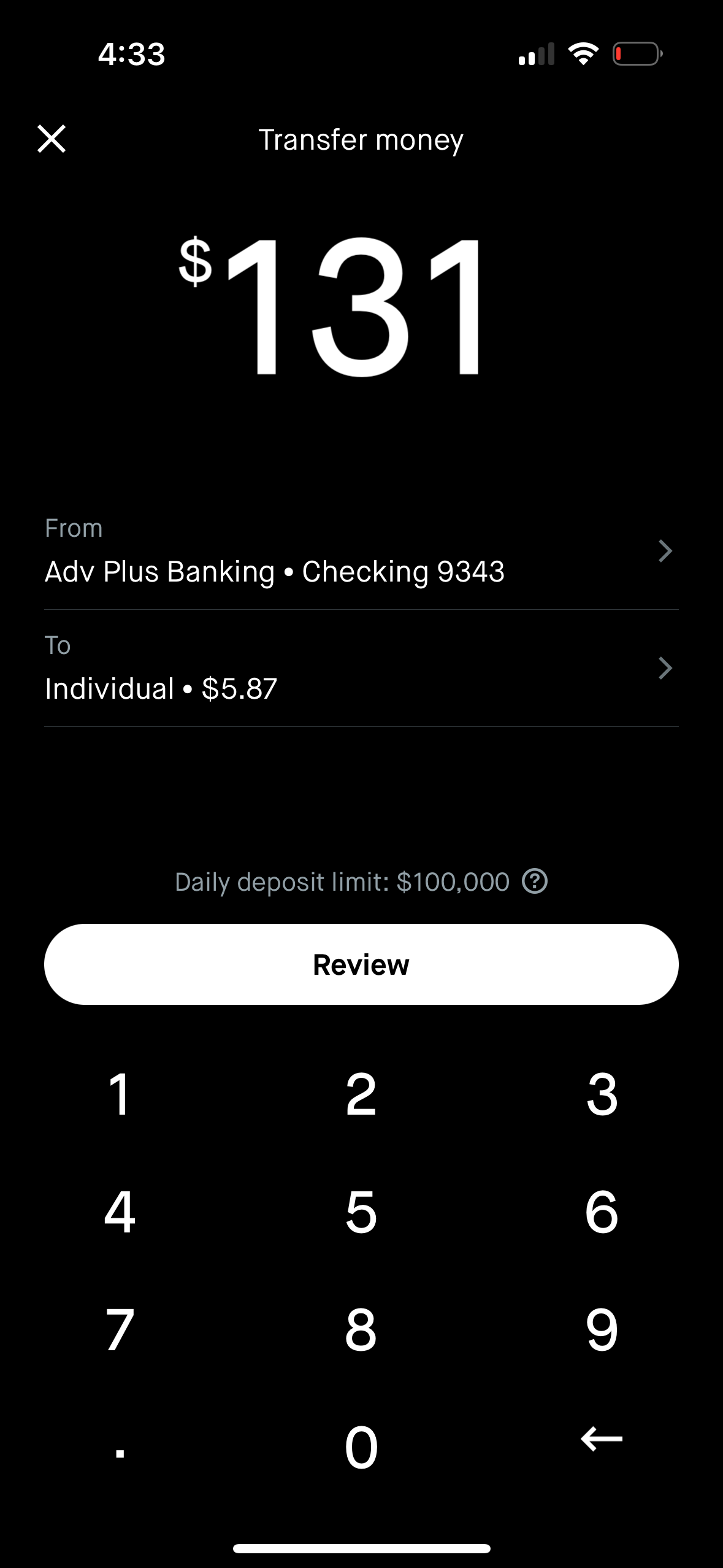Screen dimensions: 723x1568
Task: Expand the From account chevron
Action: point(665,551)
